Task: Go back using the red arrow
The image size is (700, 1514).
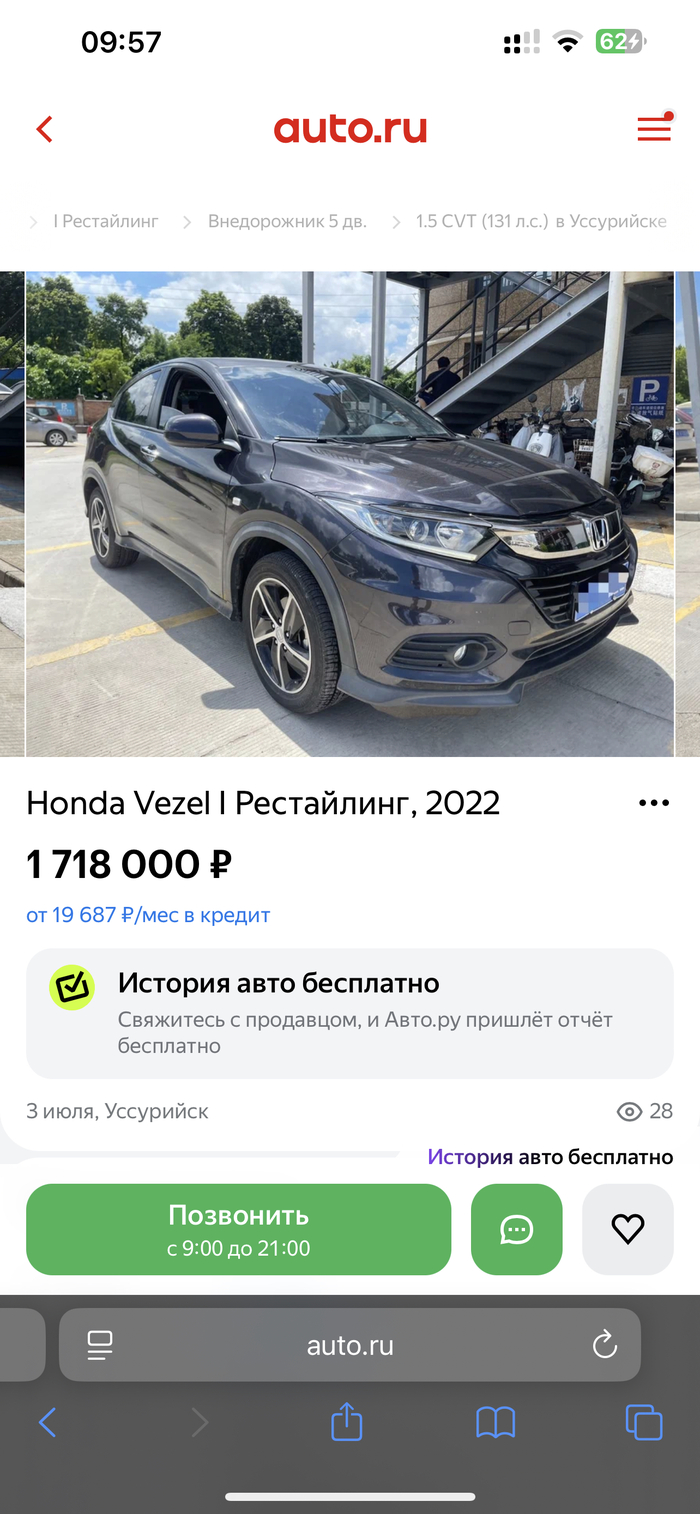Action: pos(44,129)
